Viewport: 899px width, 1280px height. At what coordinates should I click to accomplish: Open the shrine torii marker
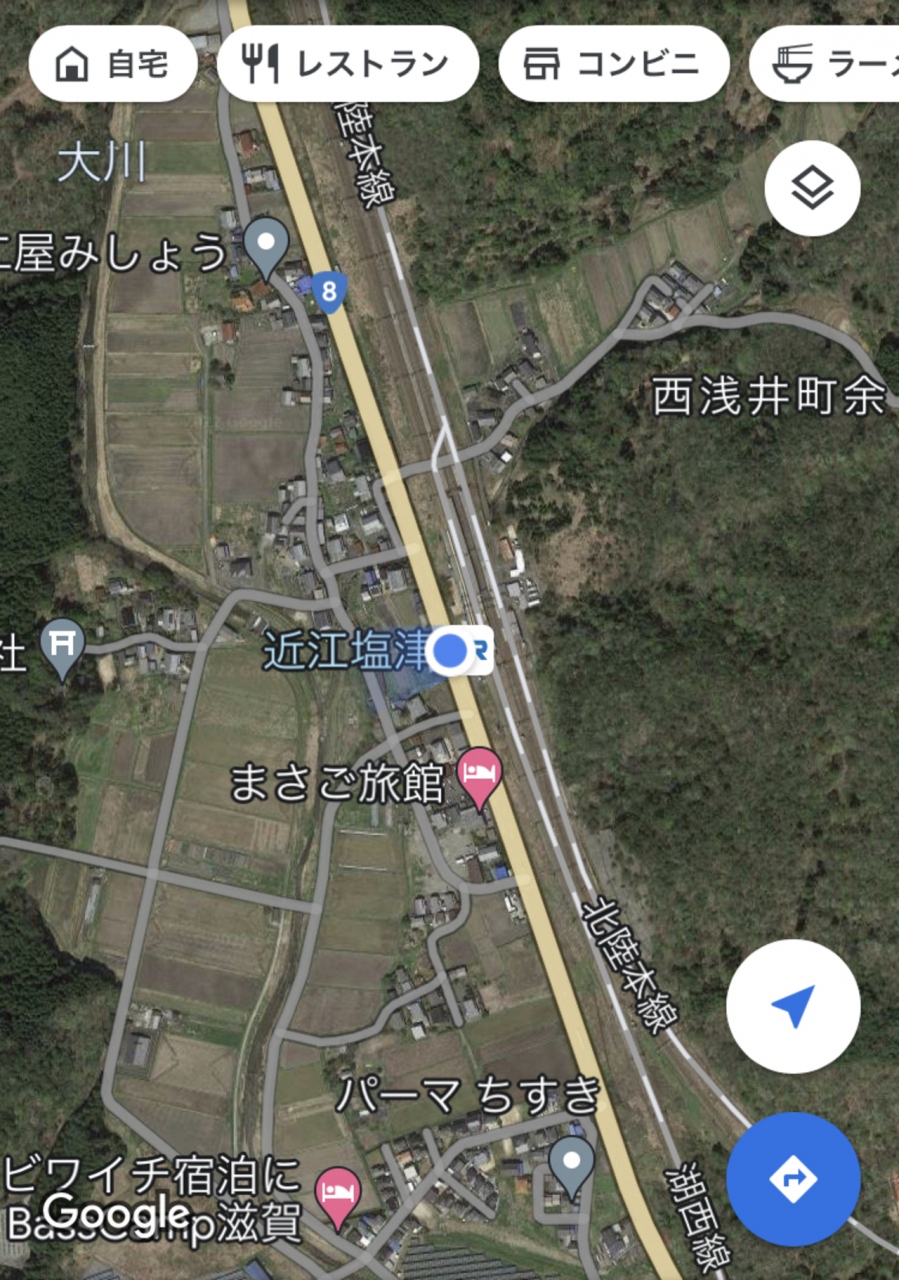click(x=63, y=646)
